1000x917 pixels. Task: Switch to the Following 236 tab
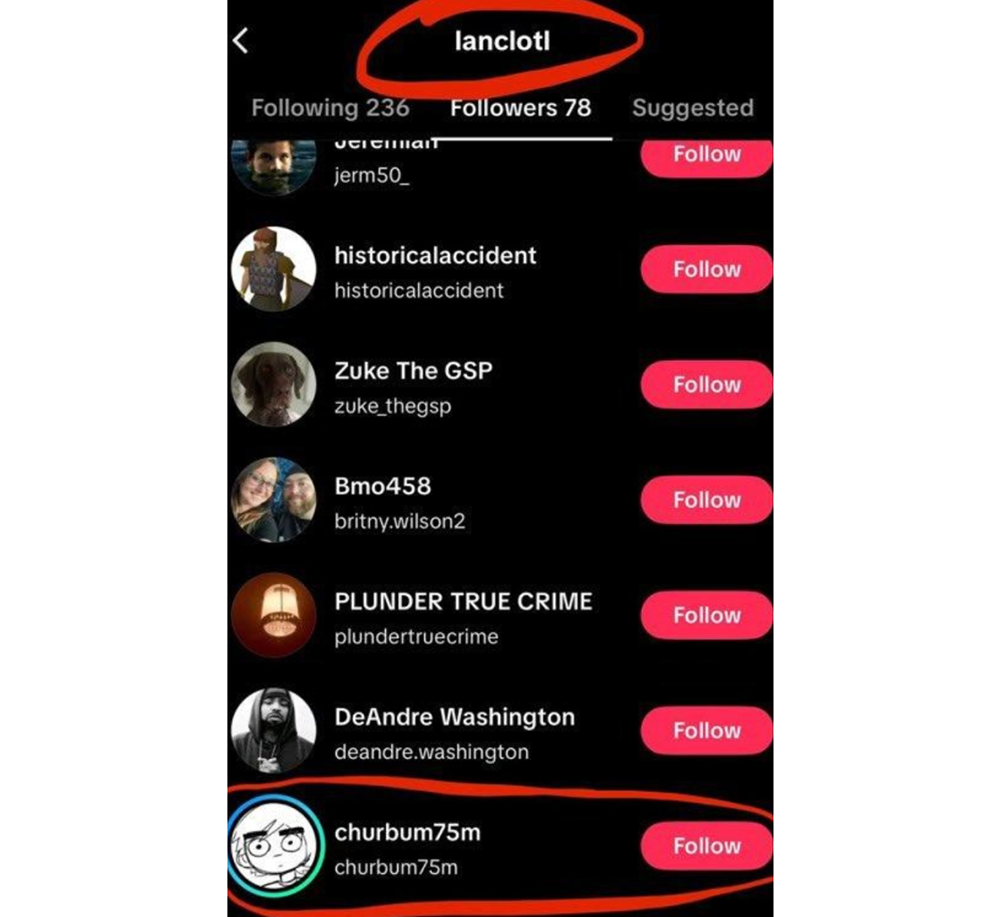pyautogui.click(x=330, y=108)
